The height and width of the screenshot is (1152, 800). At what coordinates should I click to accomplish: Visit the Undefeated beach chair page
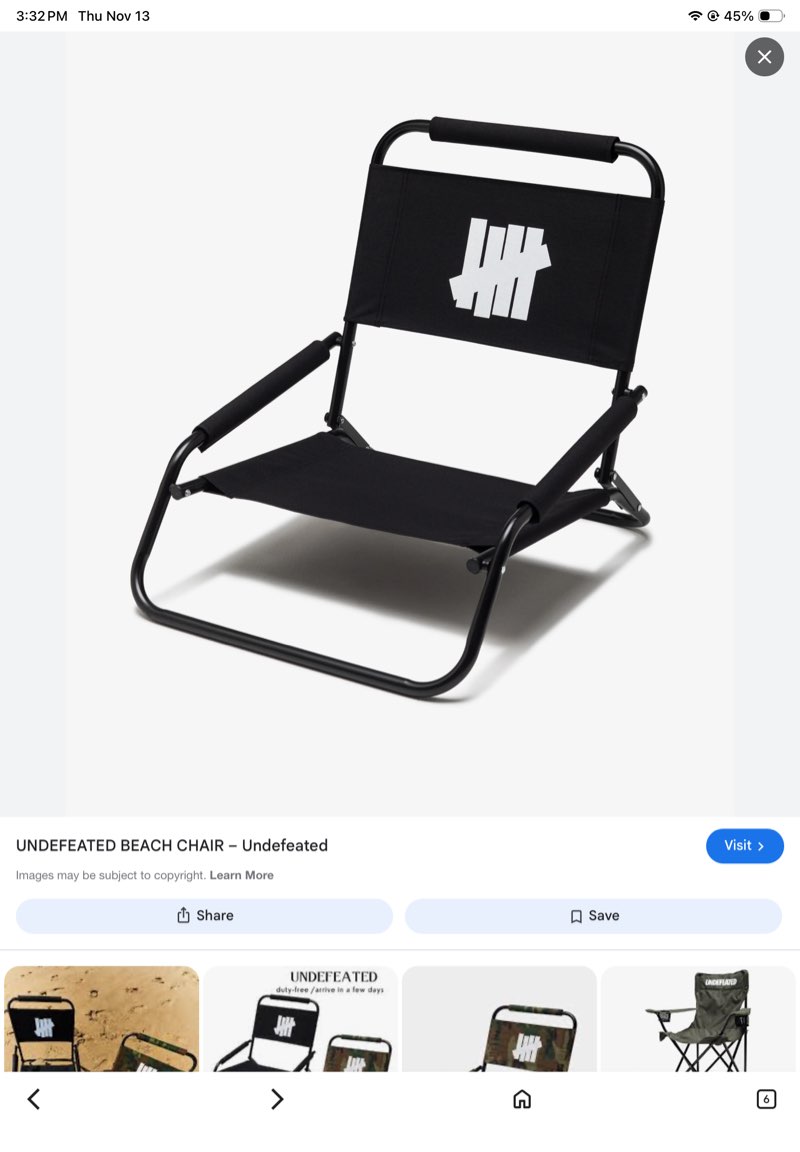(x=744, y=846)
